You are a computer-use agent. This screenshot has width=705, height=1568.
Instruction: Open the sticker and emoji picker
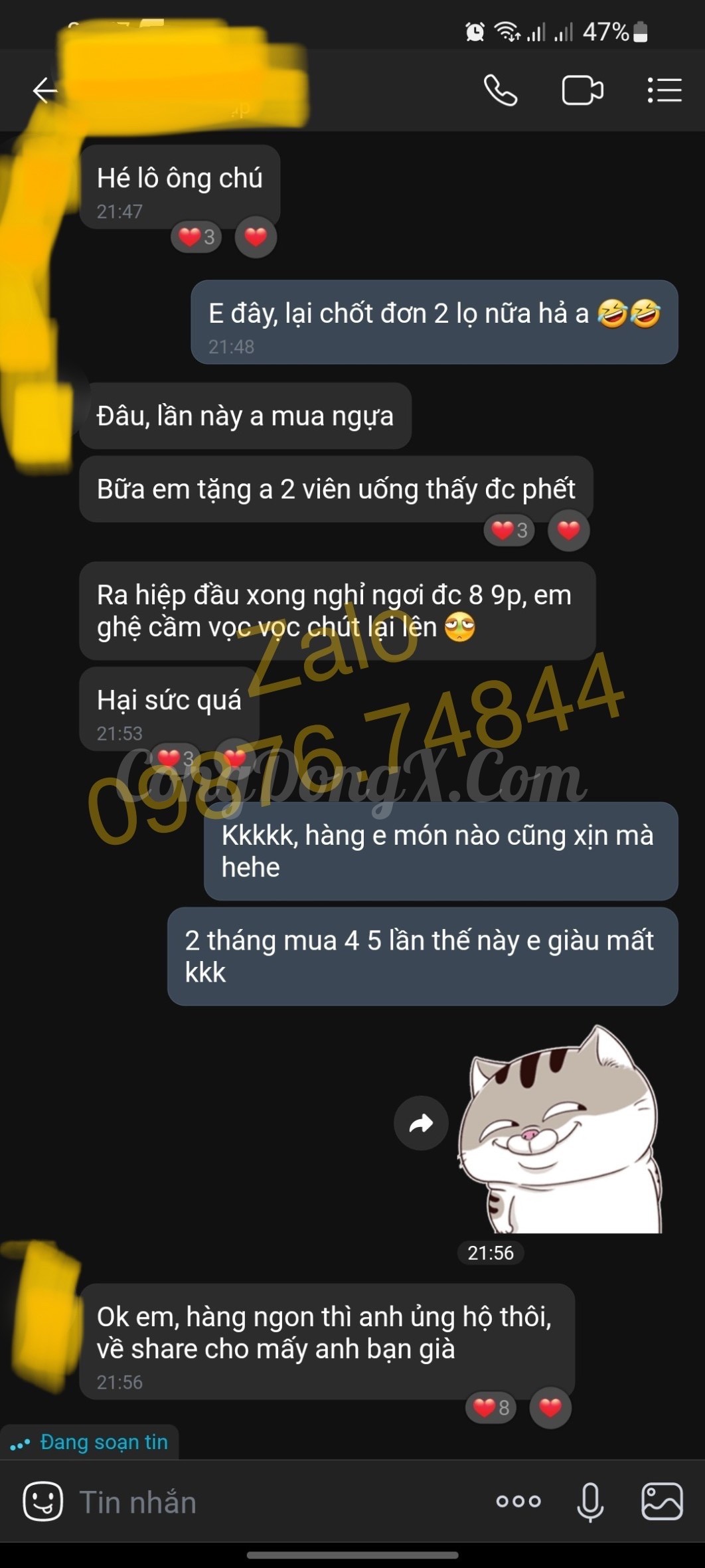43,1501
